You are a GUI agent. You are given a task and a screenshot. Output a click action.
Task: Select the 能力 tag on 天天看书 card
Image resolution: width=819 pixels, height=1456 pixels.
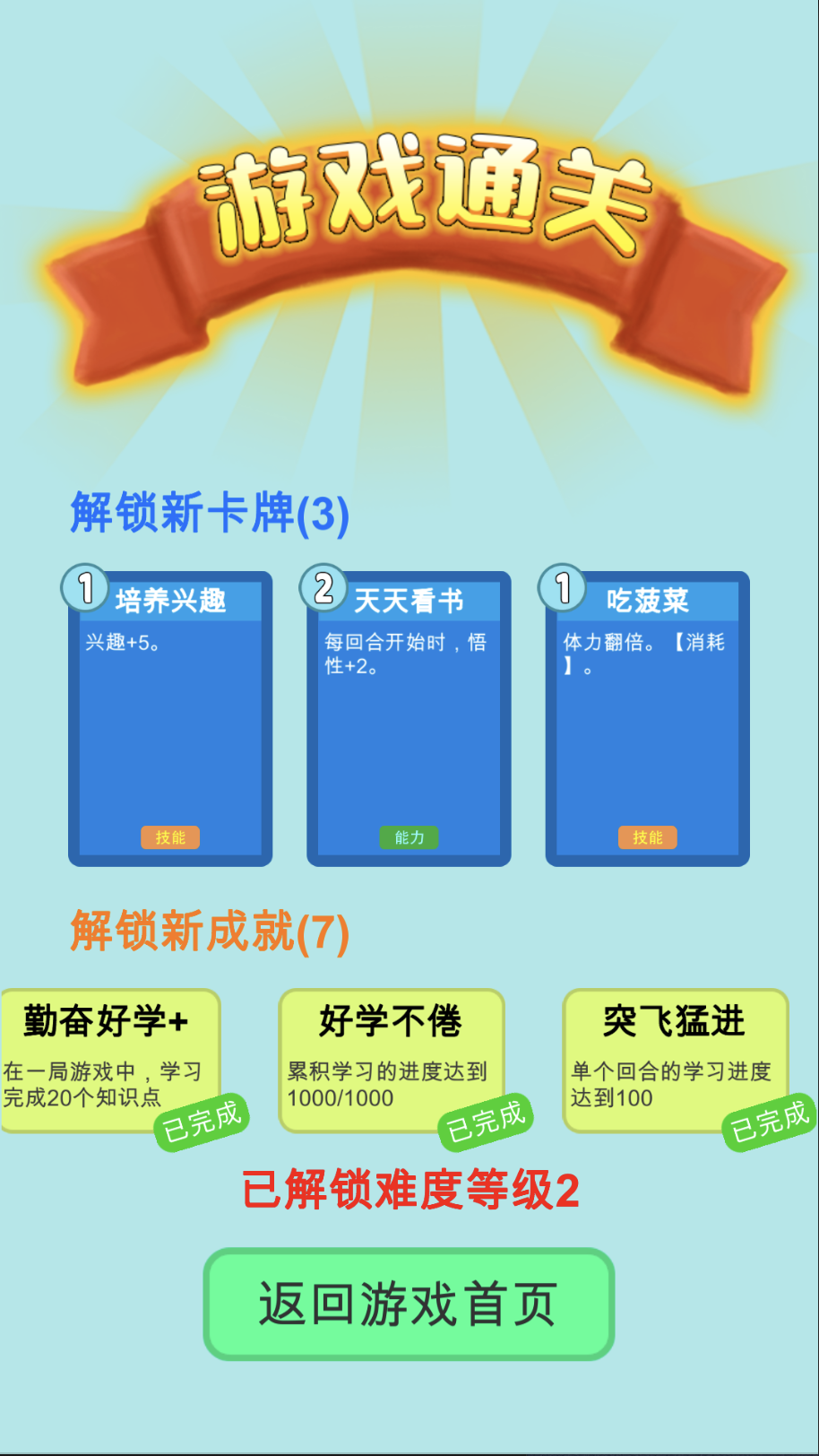[409, 836]
